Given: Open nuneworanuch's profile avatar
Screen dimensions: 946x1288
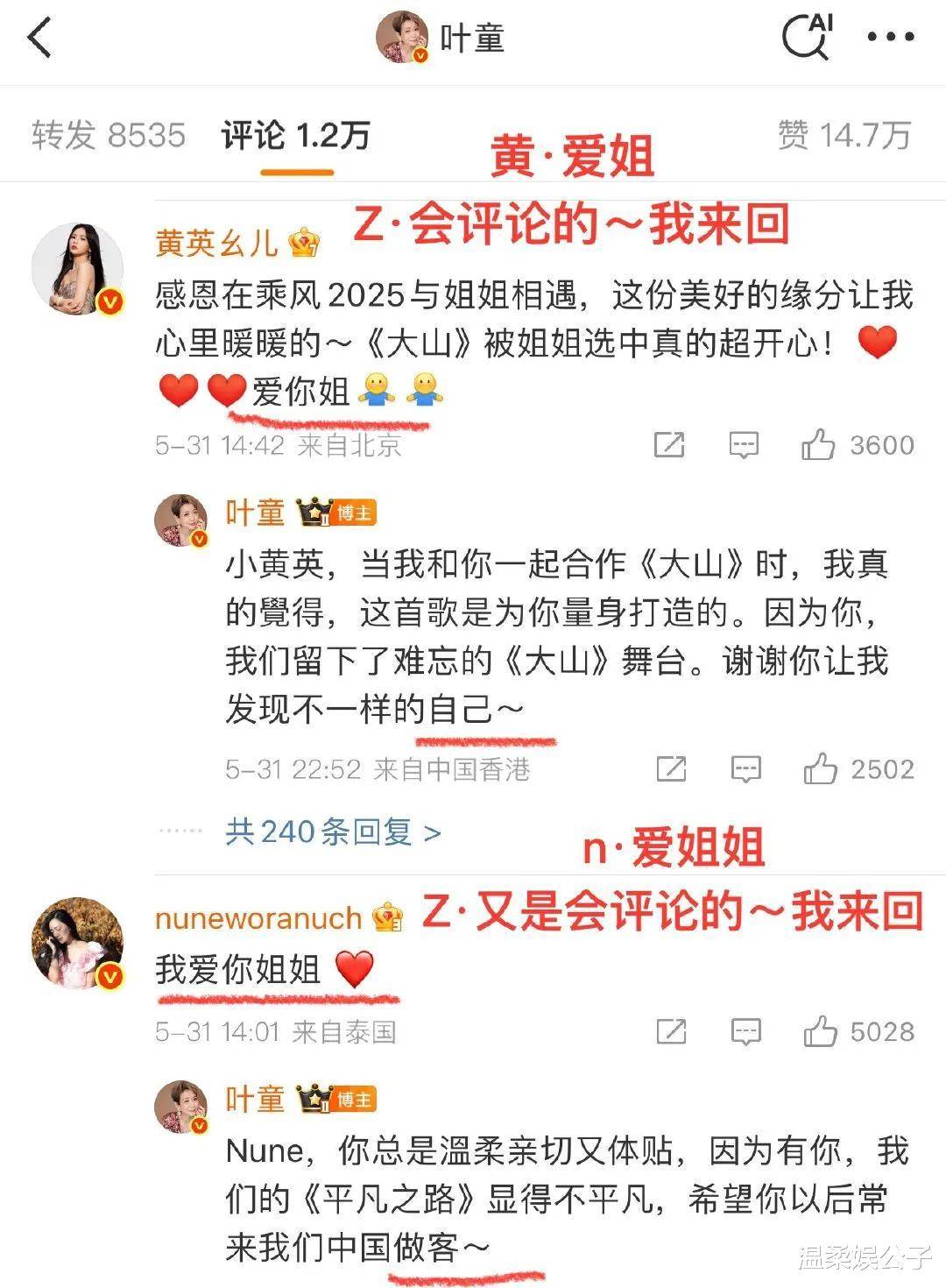Looking at the screenshot, I should pyautogui.click(x=76, y=943).
